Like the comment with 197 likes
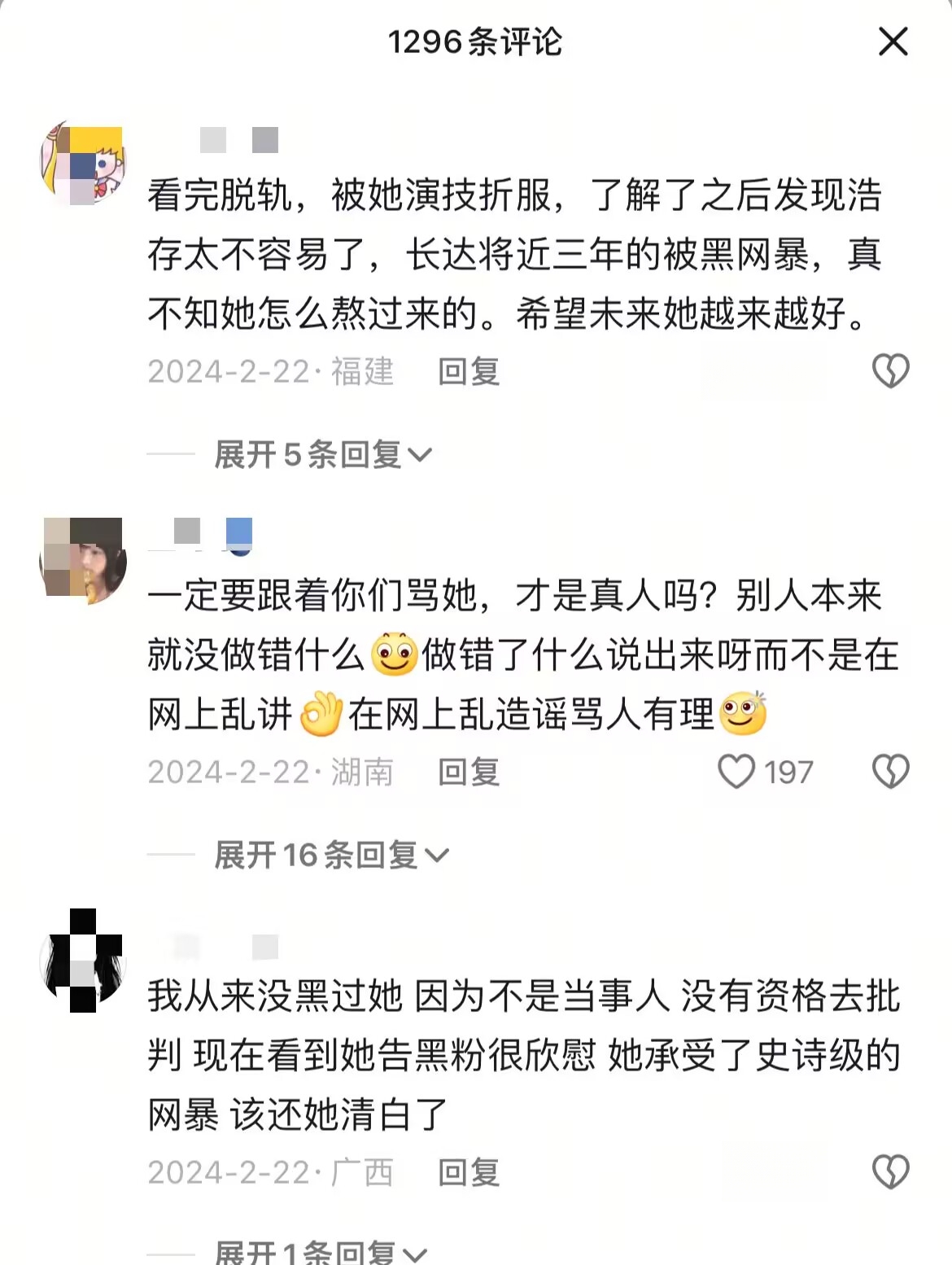Image resolution: width=952 pixels, height=1265 pixels. [736, 772]
